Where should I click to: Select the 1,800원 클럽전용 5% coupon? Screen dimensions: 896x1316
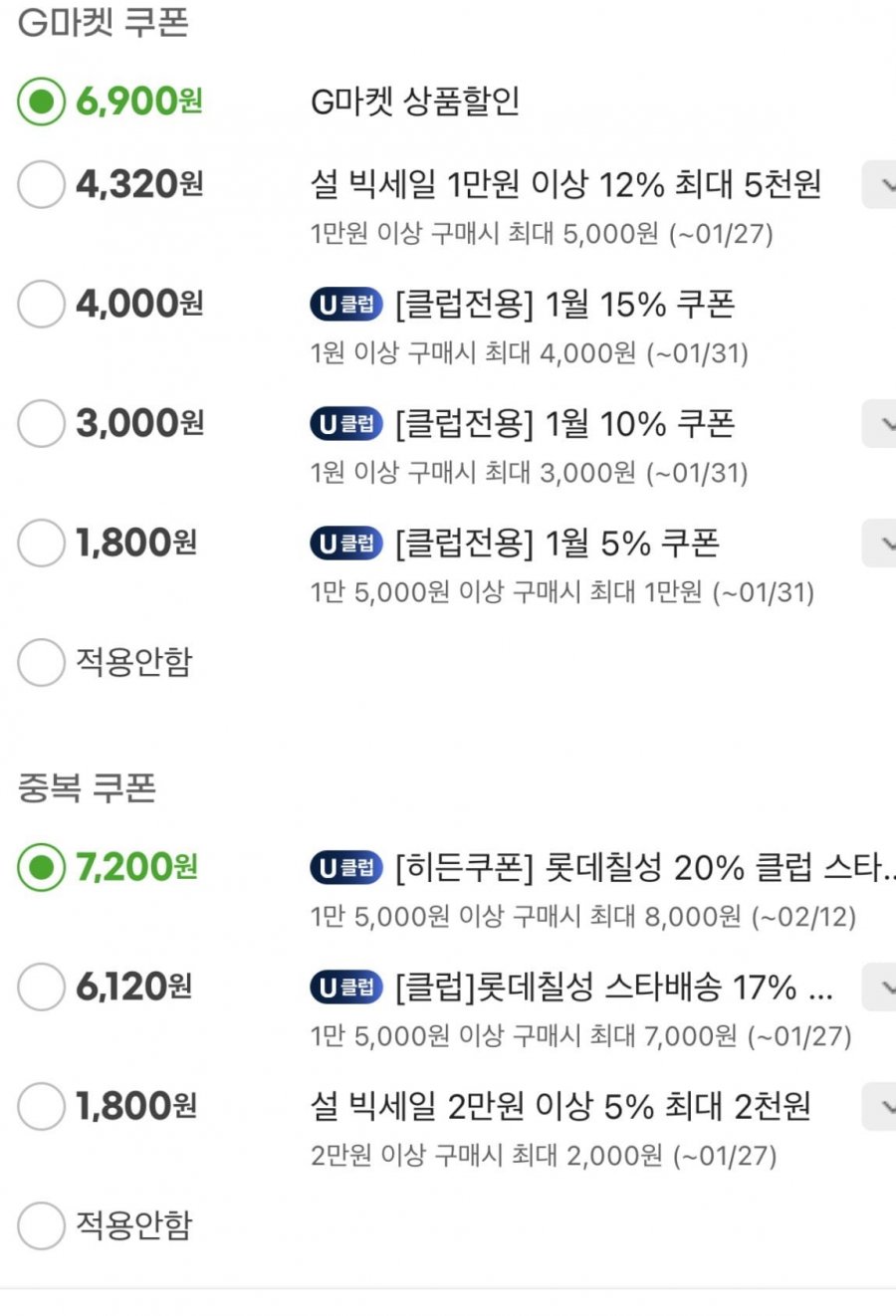pos(41,543)
